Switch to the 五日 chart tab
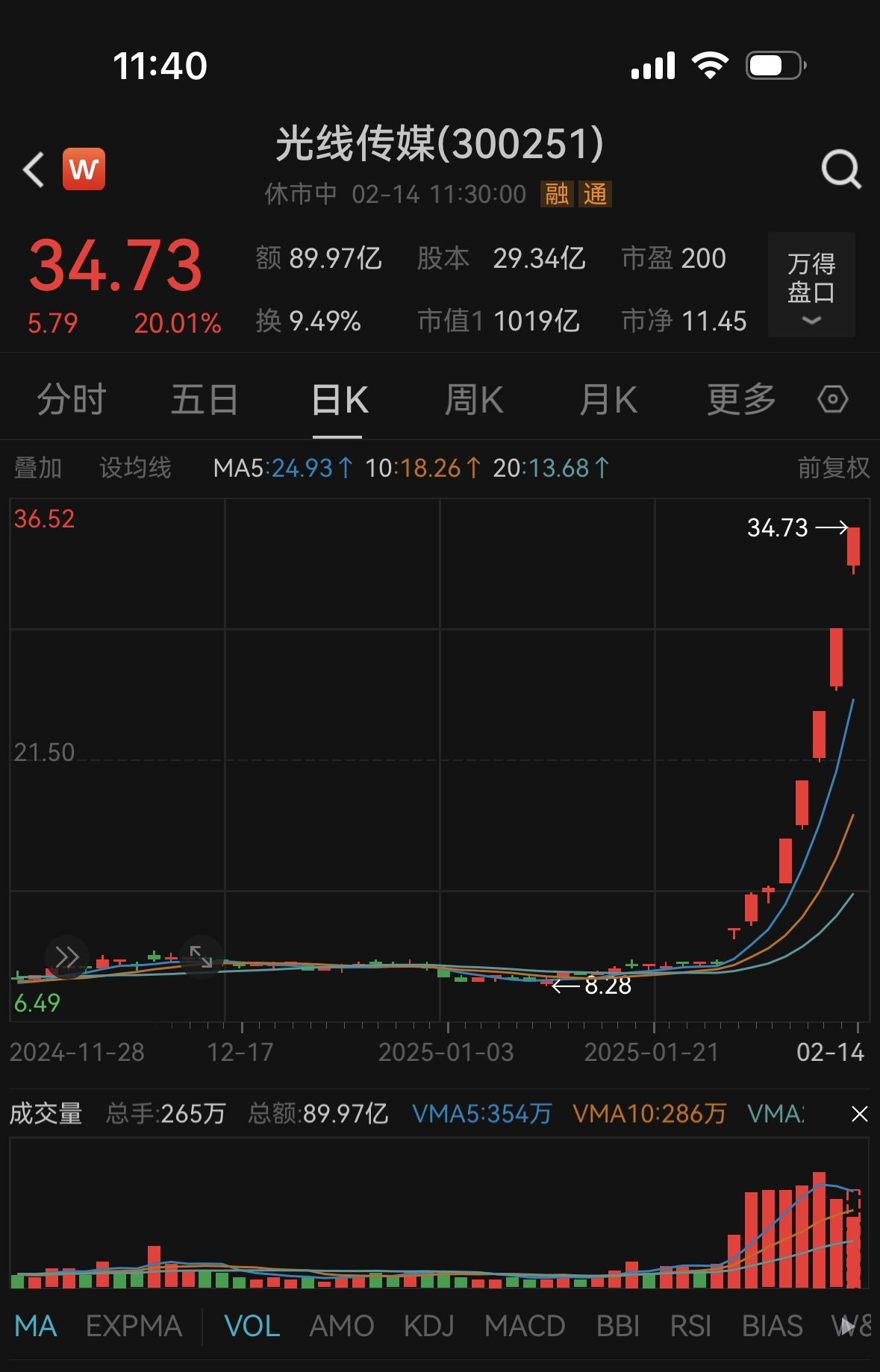 pos(205,400)
